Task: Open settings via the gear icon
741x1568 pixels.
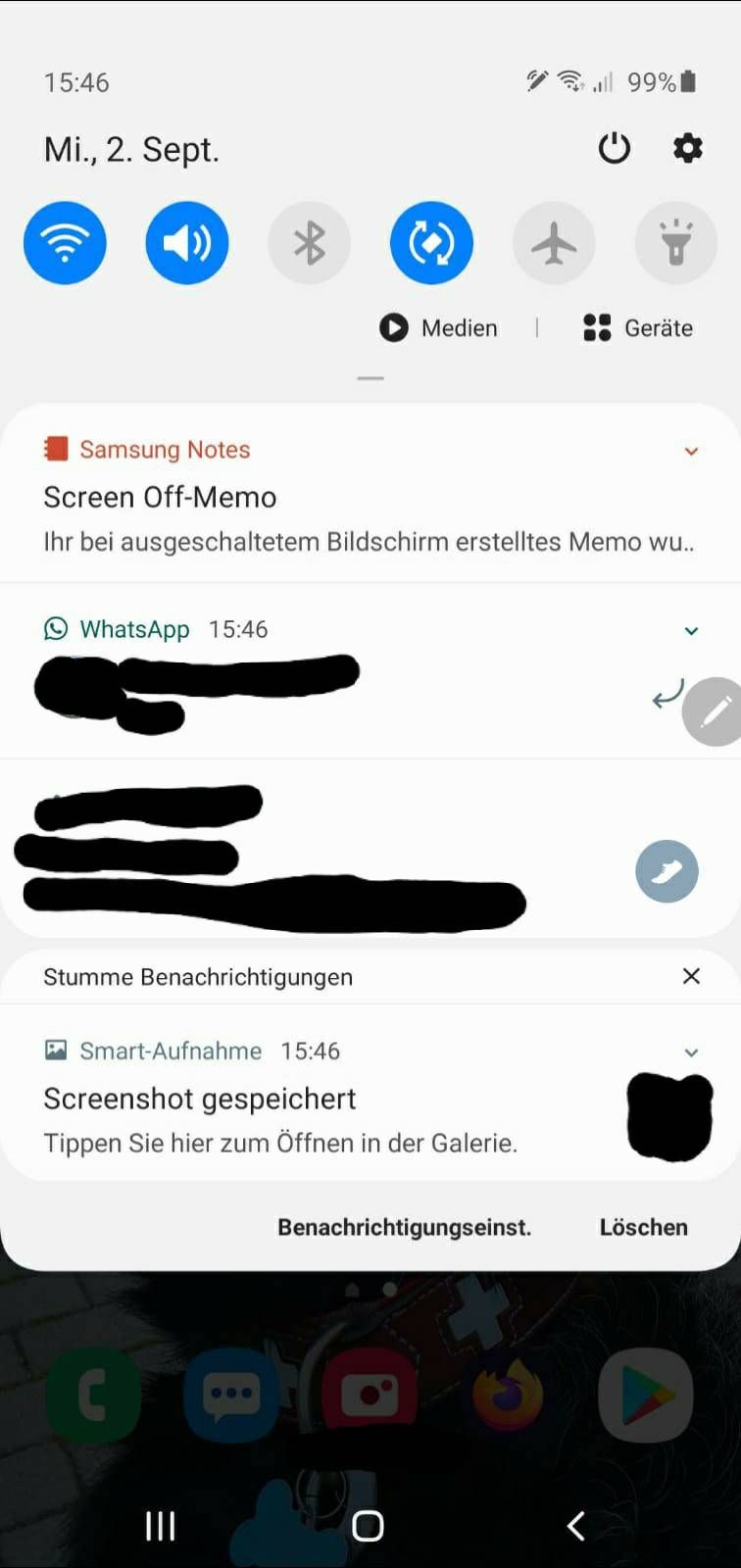Action: (688, 149)
